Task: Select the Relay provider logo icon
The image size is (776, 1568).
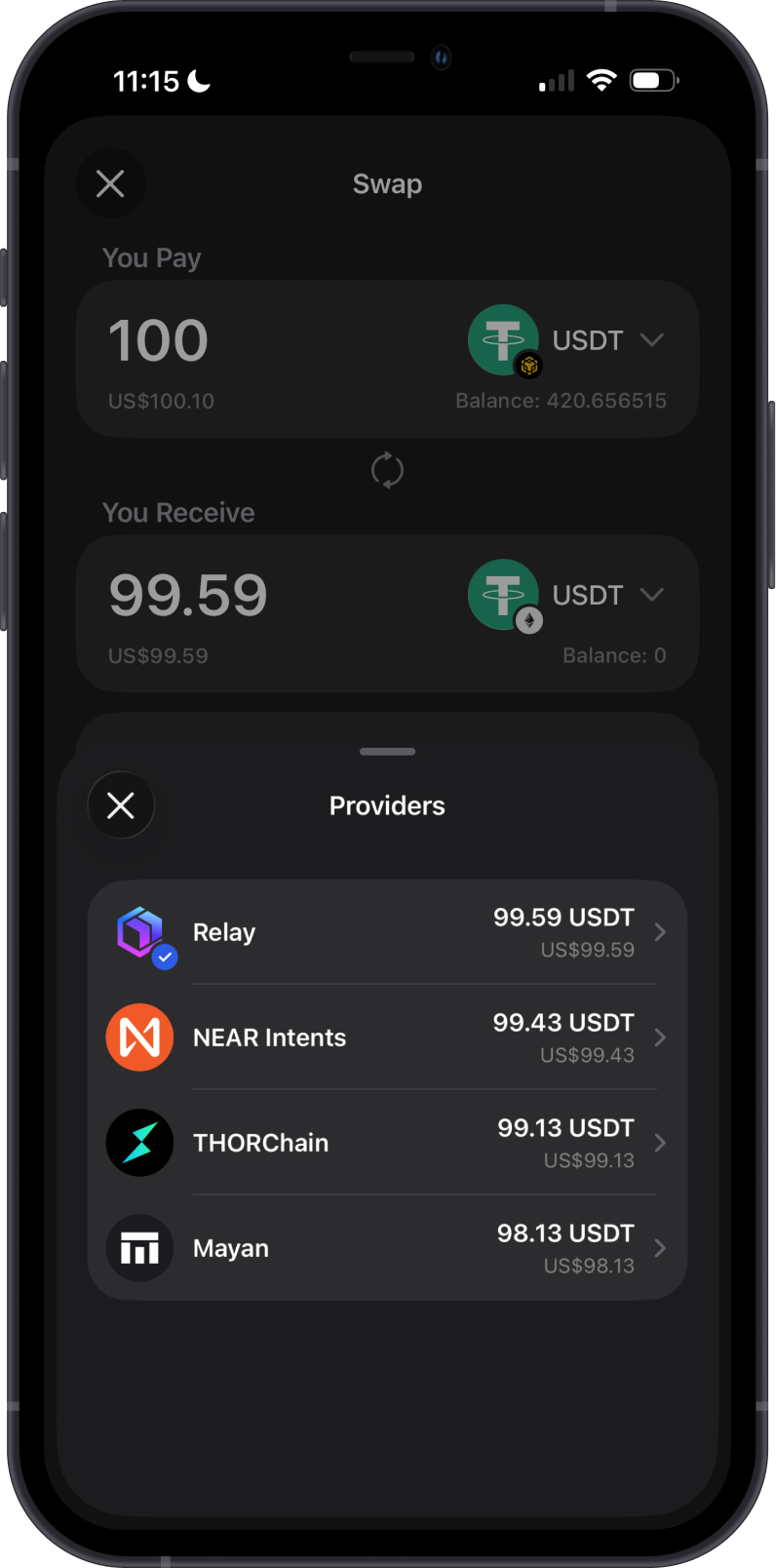Action: click(x=139, y=932)
